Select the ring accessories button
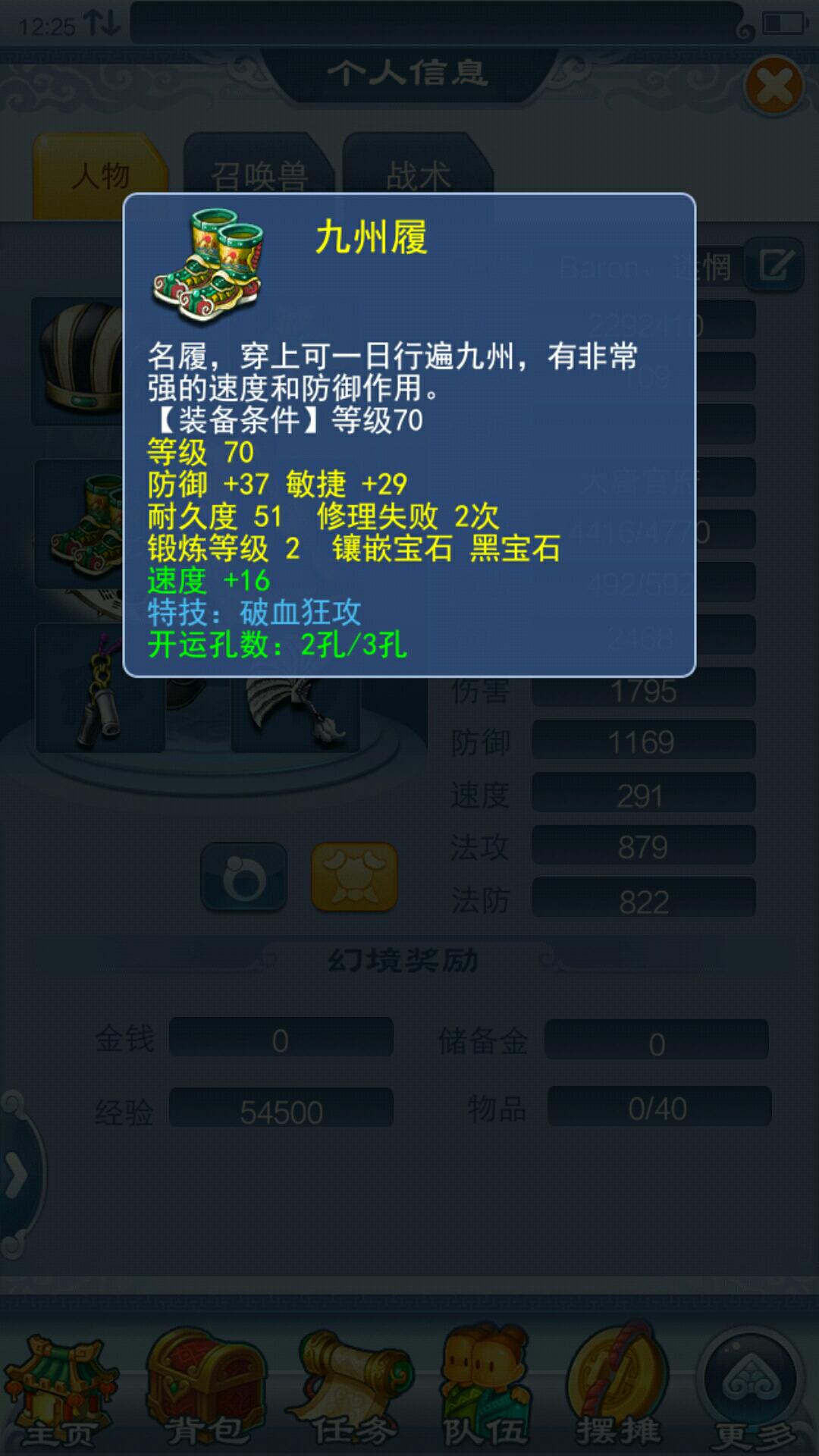 (x=244, y=877)
